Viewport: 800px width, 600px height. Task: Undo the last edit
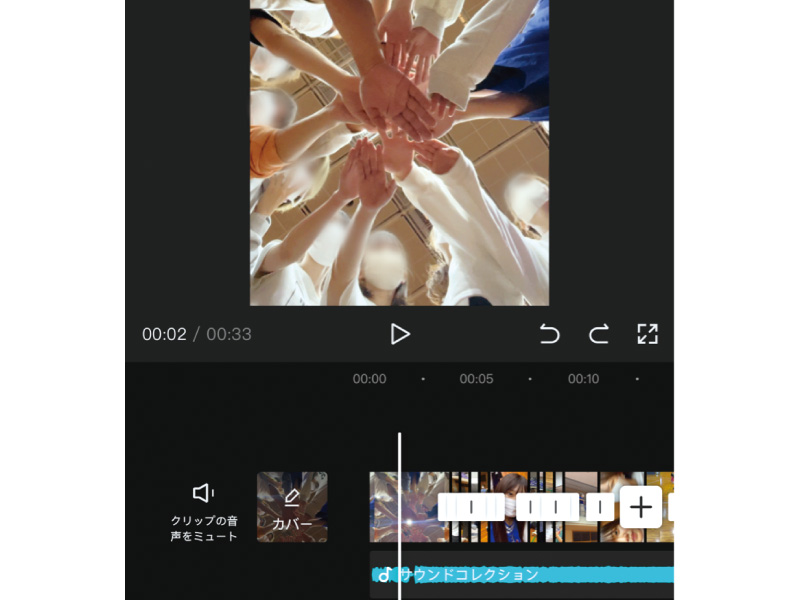[549, 334]
